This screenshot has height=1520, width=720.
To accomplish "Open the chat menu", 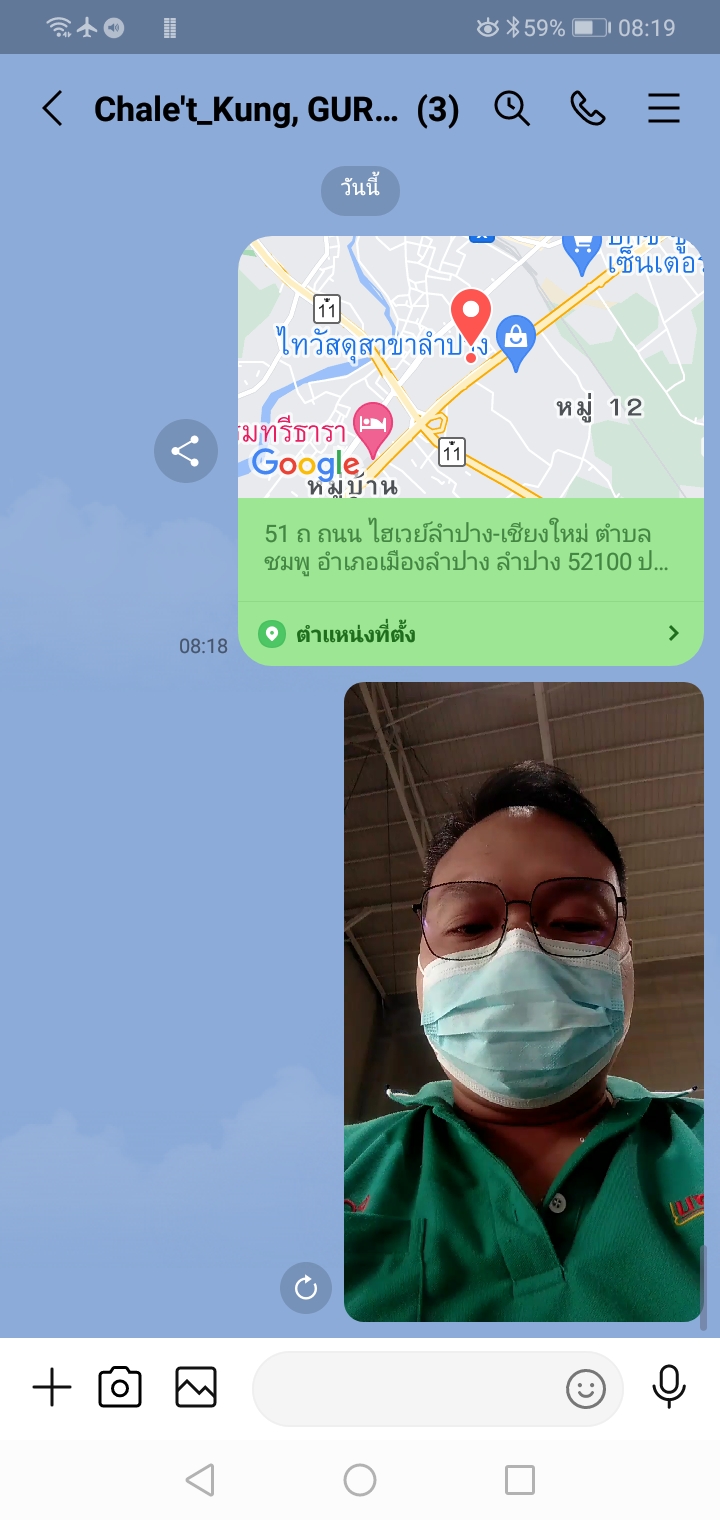I will click(x=664, y=109).
